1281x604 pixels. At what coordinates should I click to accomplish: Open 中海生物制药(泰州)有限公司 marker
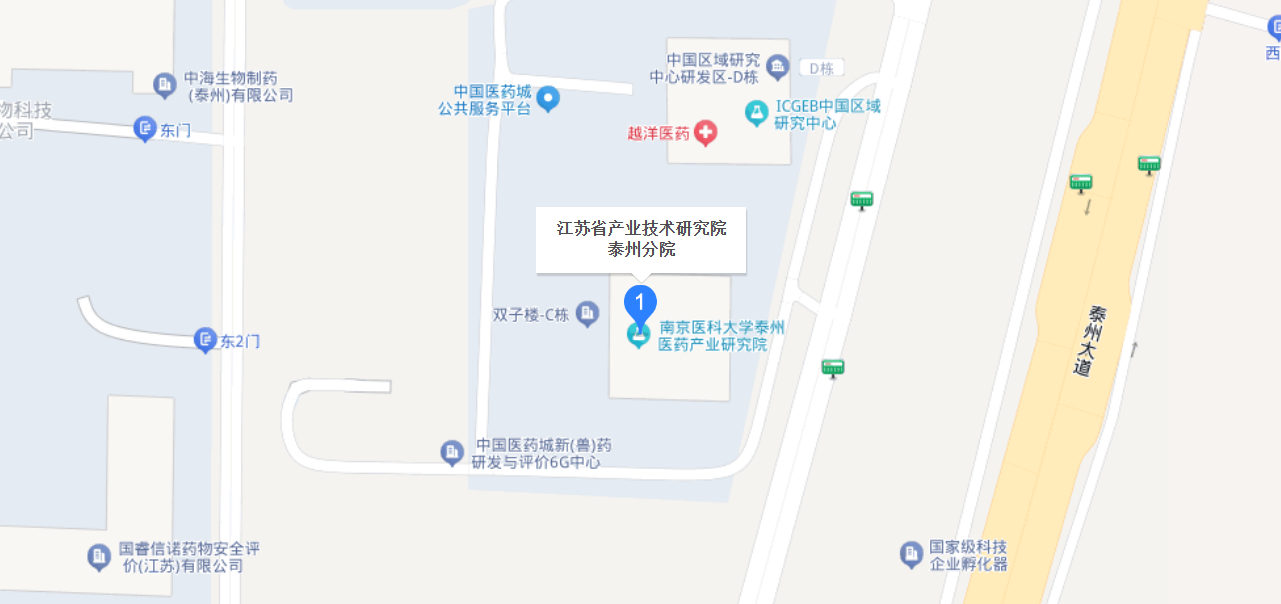coord(165,86)
